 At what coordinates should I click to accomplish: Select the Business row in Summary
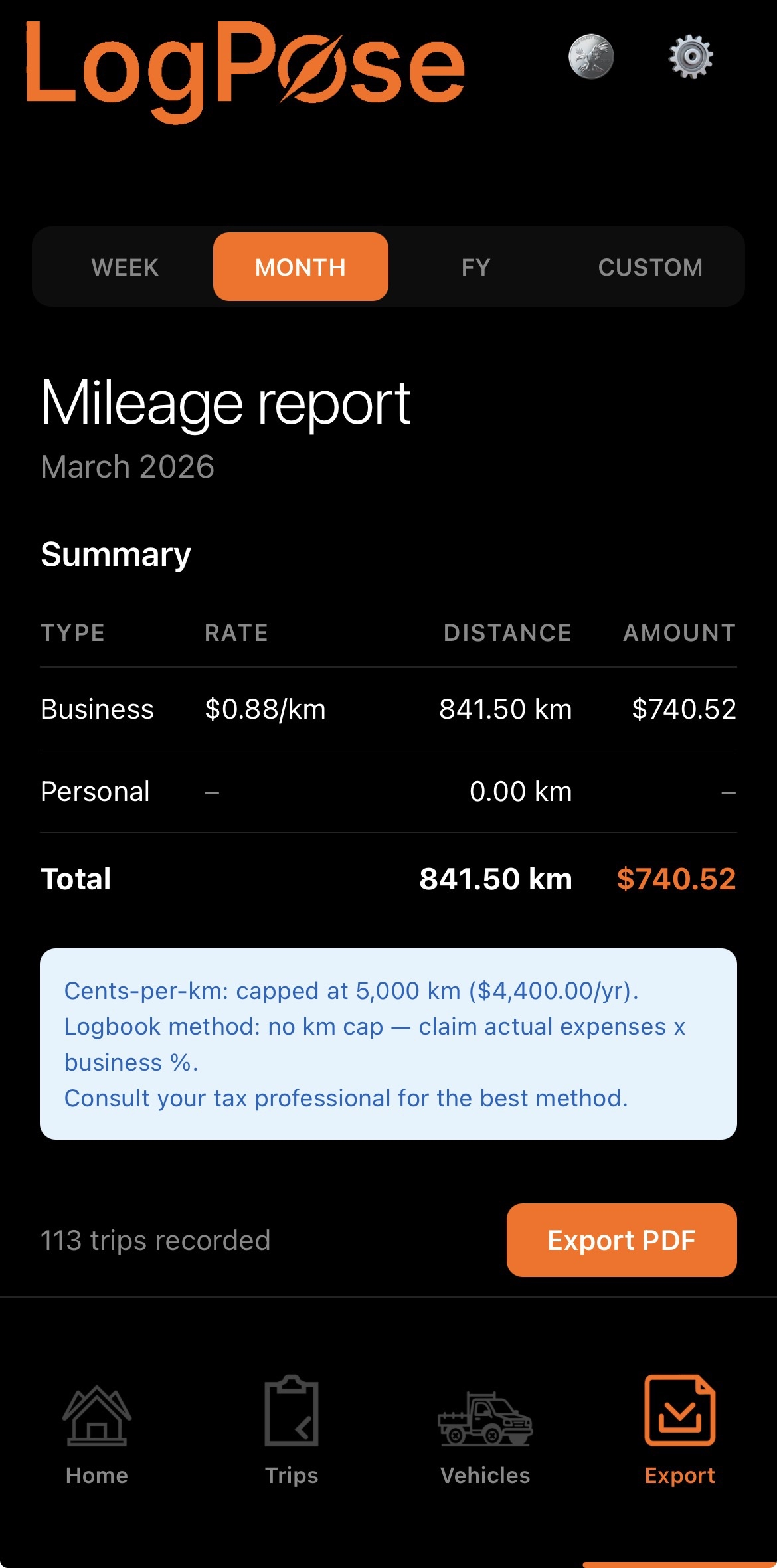388,709
